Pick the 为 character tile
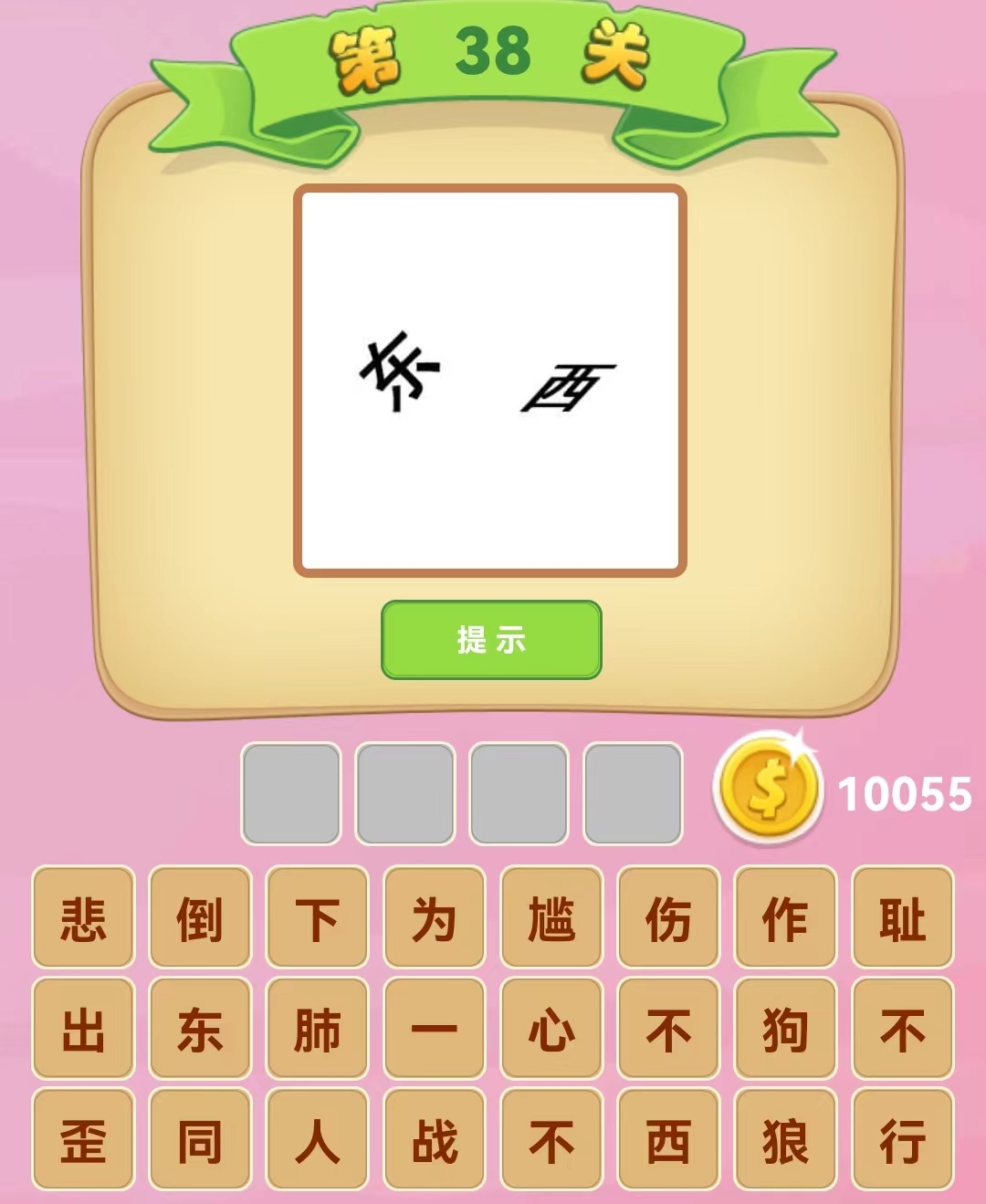The image size is (986, 1204). click(x=435, y=917)
